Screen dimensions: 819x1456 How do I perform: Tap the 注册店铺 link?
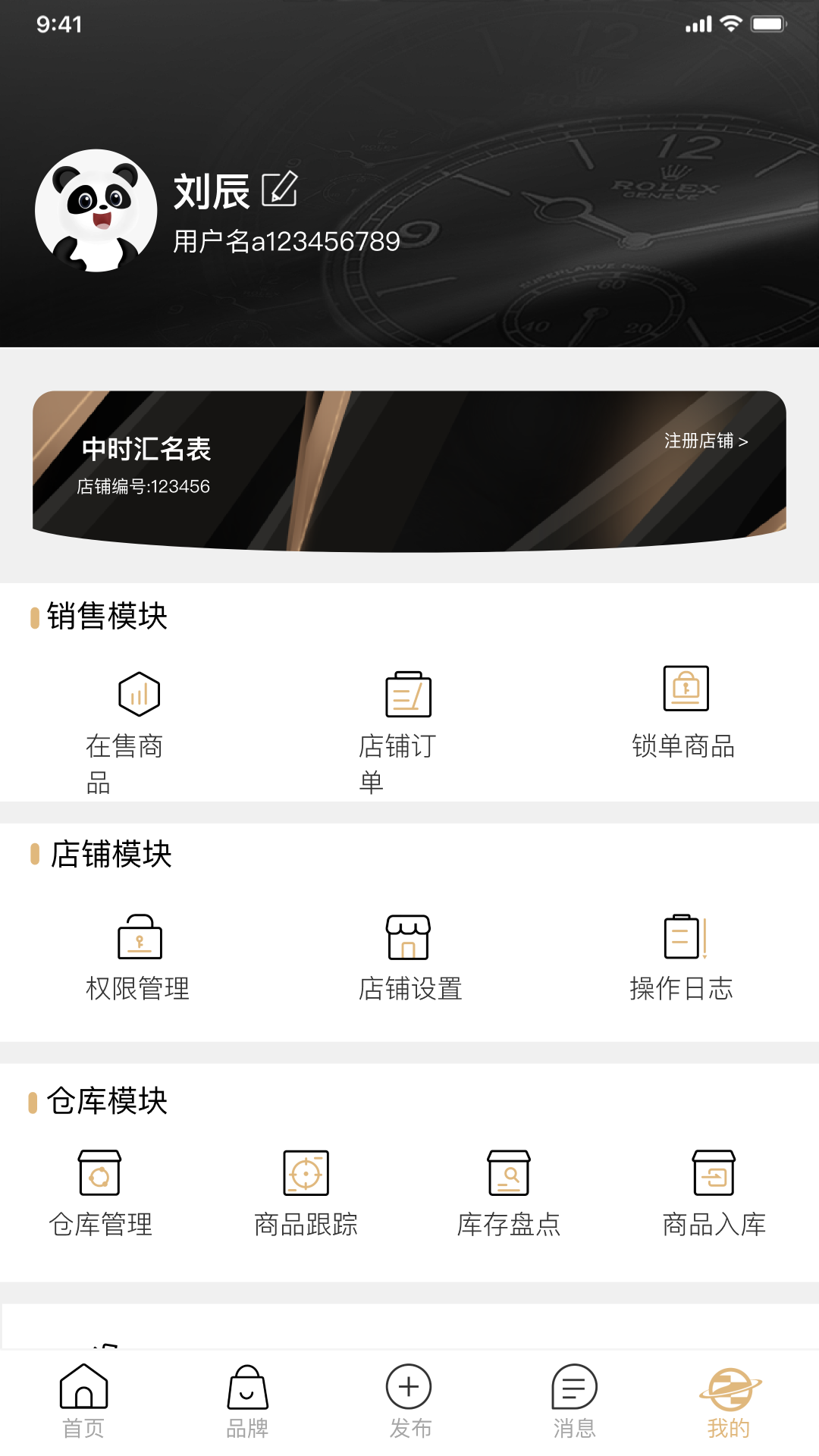[x=705, y=441]
